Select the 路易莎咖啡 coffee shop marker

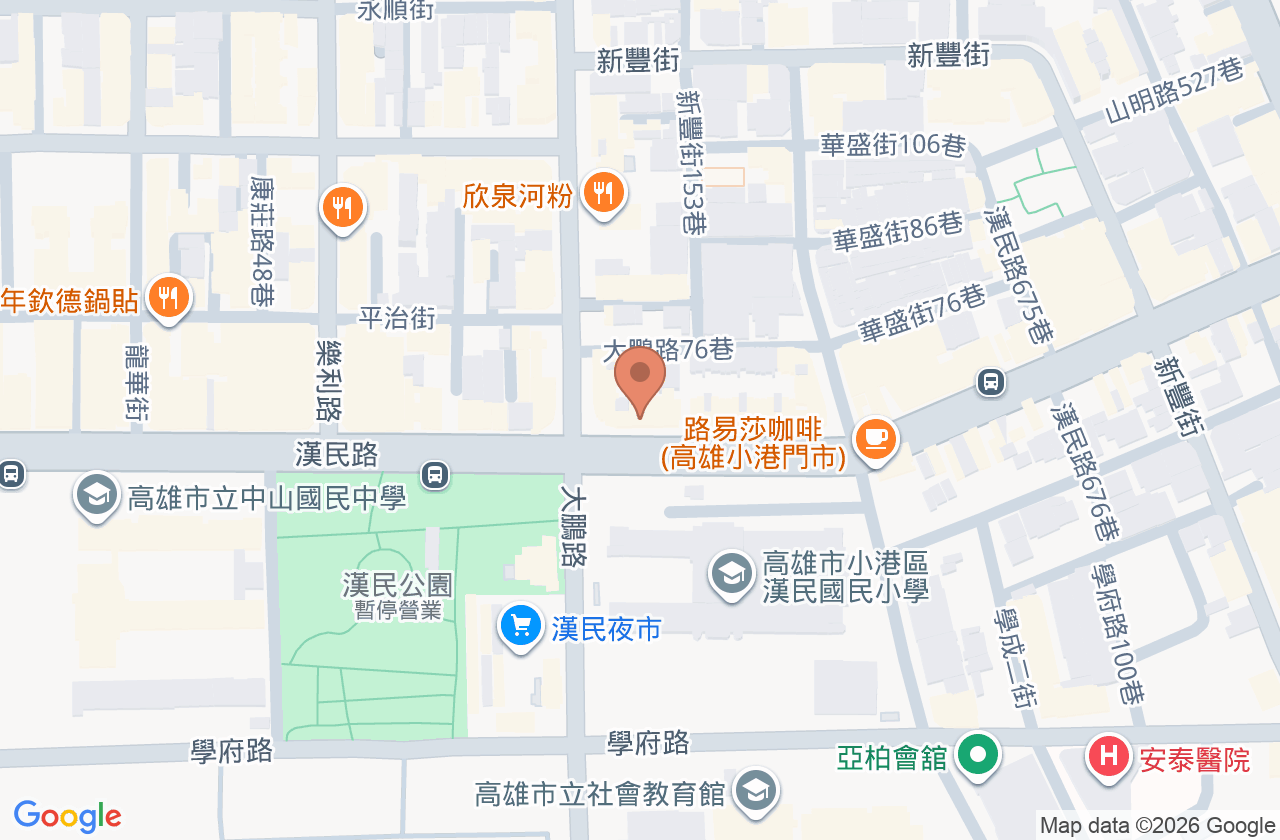(876, 440)
